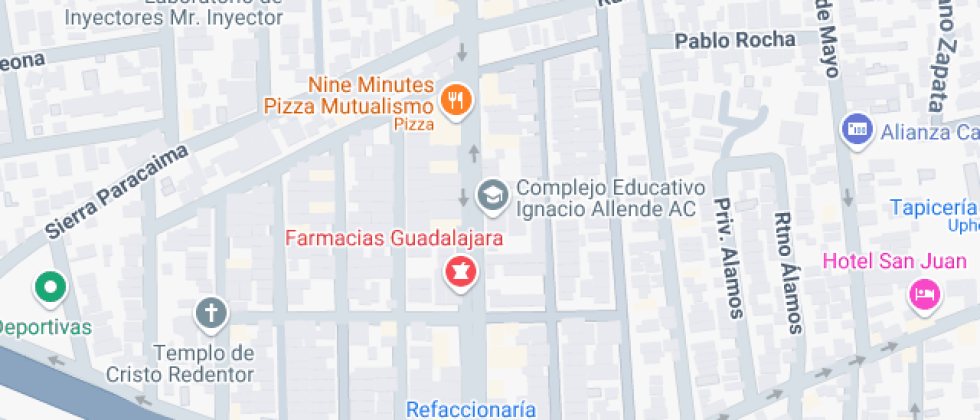Open the Tapicería place label

point(934,208)
